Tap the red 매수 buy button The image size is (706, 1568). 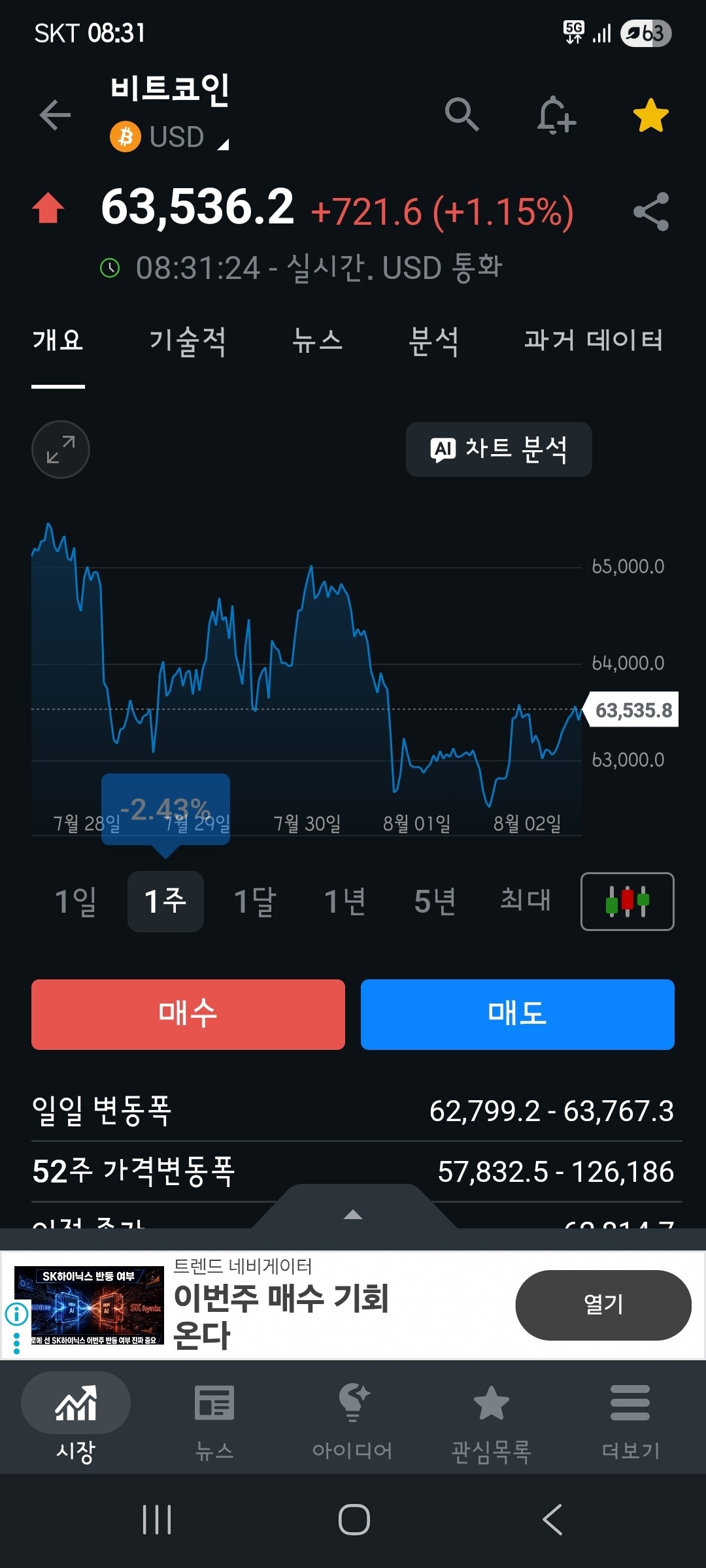pos(188,1015)
